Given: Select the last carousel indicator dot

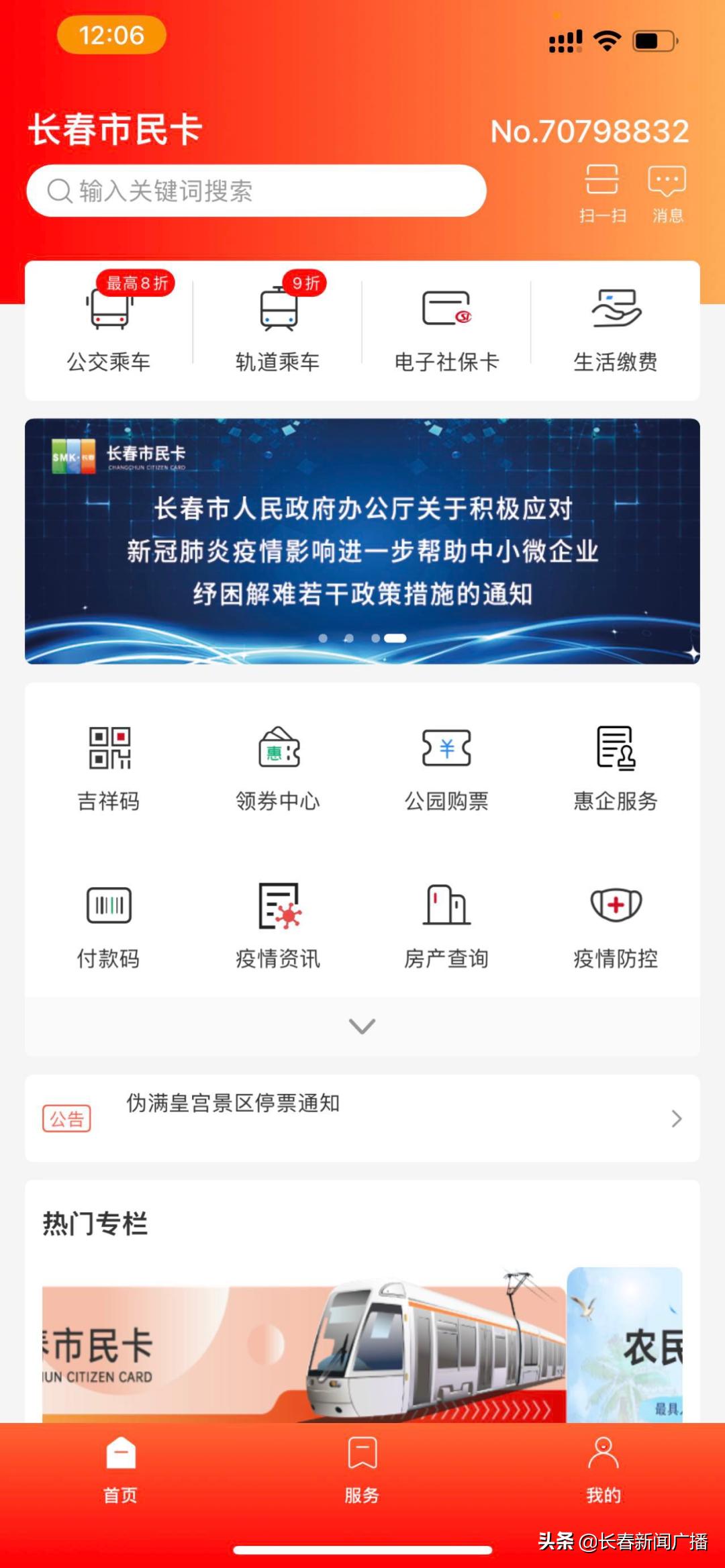Looking at the screenshot, I should pyautogui.click(x=395, y=638).
